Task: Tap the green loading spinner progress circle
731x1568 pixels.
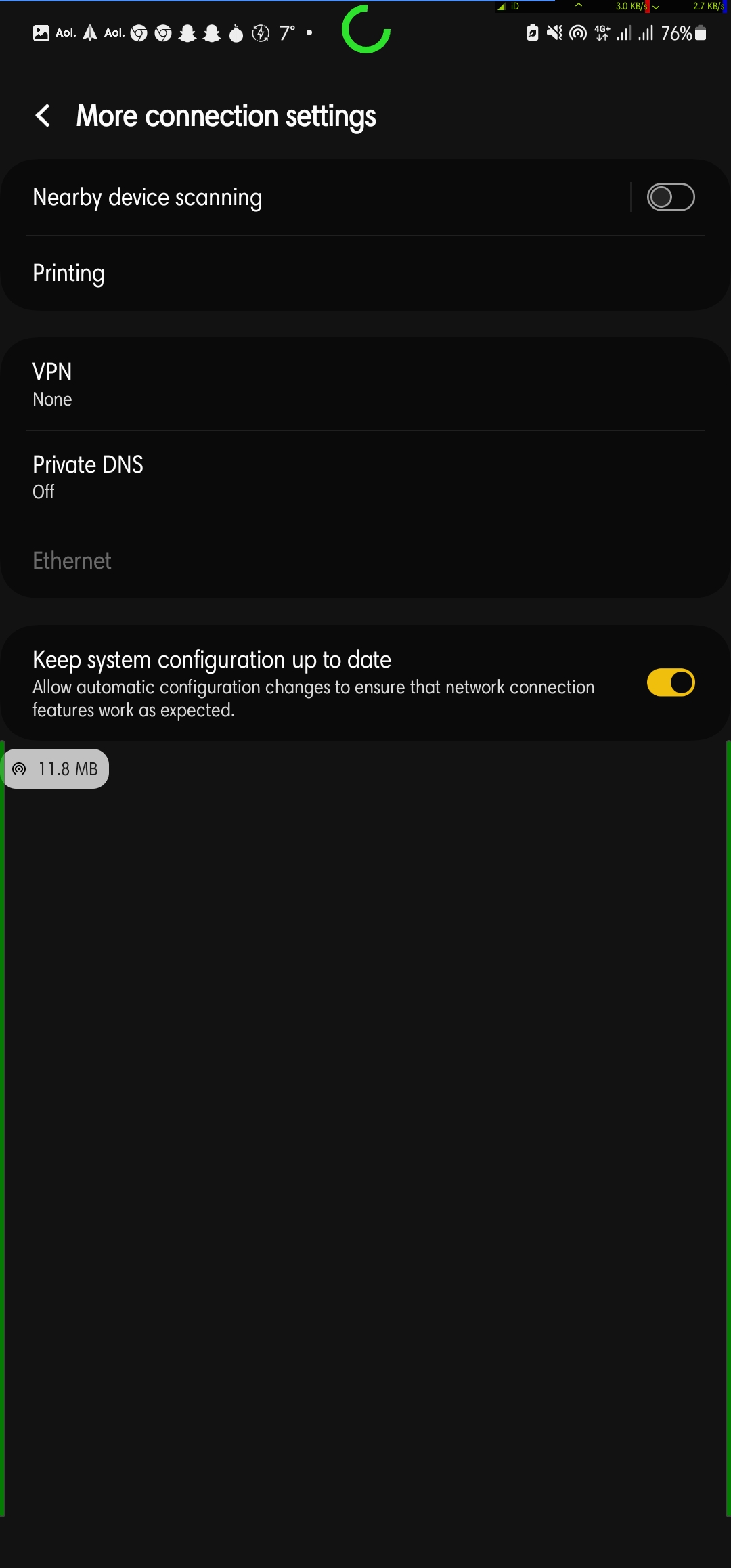Action: (365, 30)
